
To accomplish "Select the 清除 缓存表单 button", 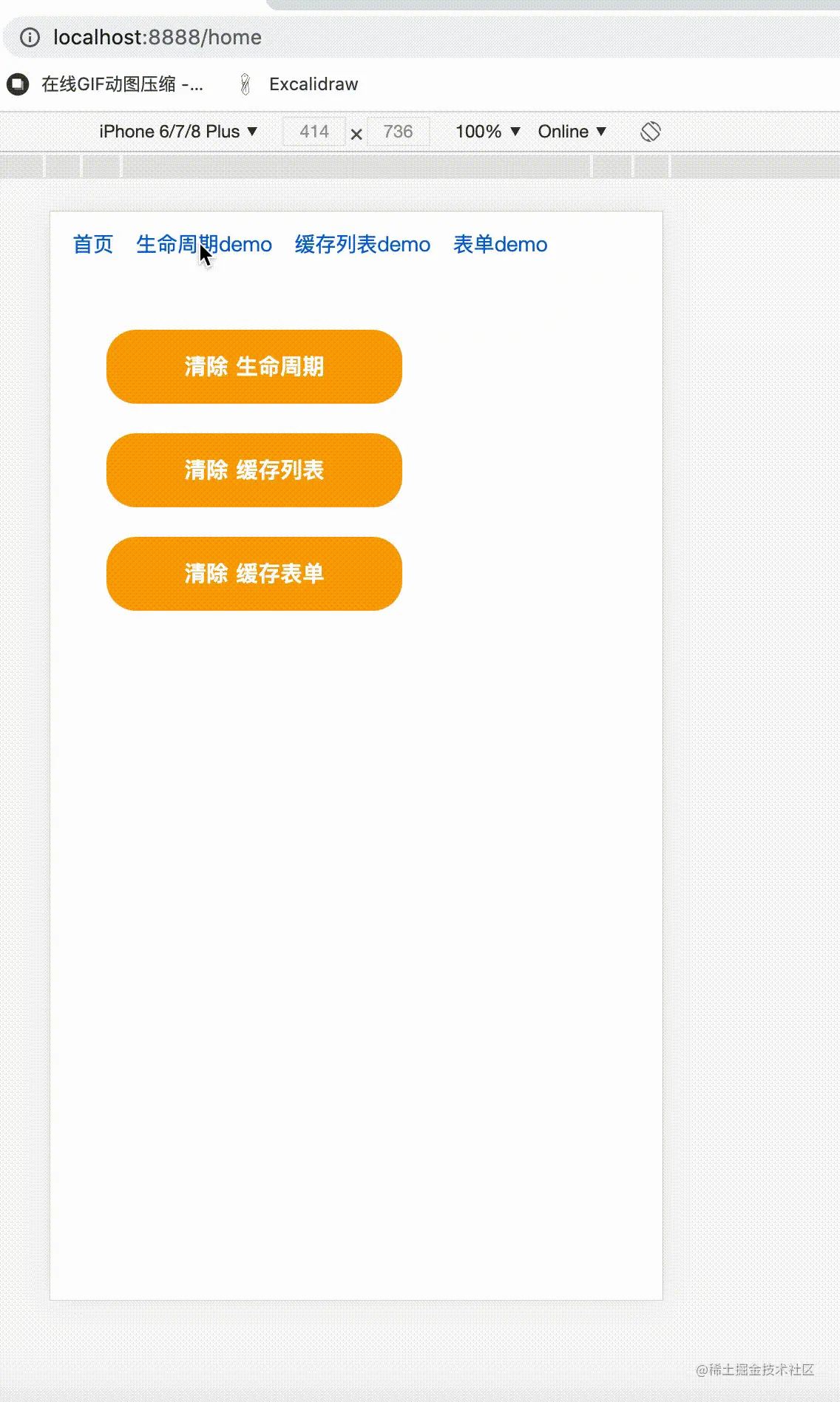I will (x=254, y=574).
